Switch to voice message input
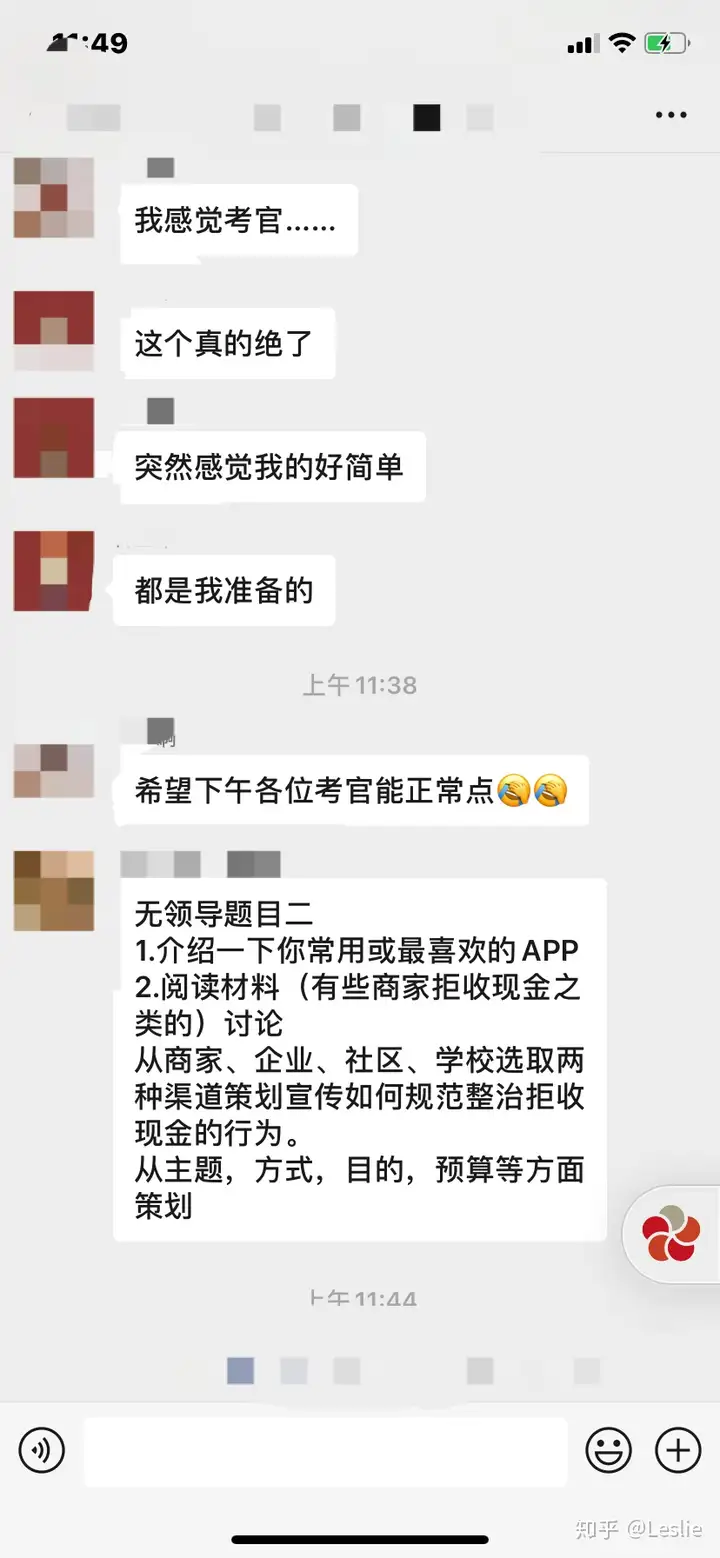 coord(42,1449)
